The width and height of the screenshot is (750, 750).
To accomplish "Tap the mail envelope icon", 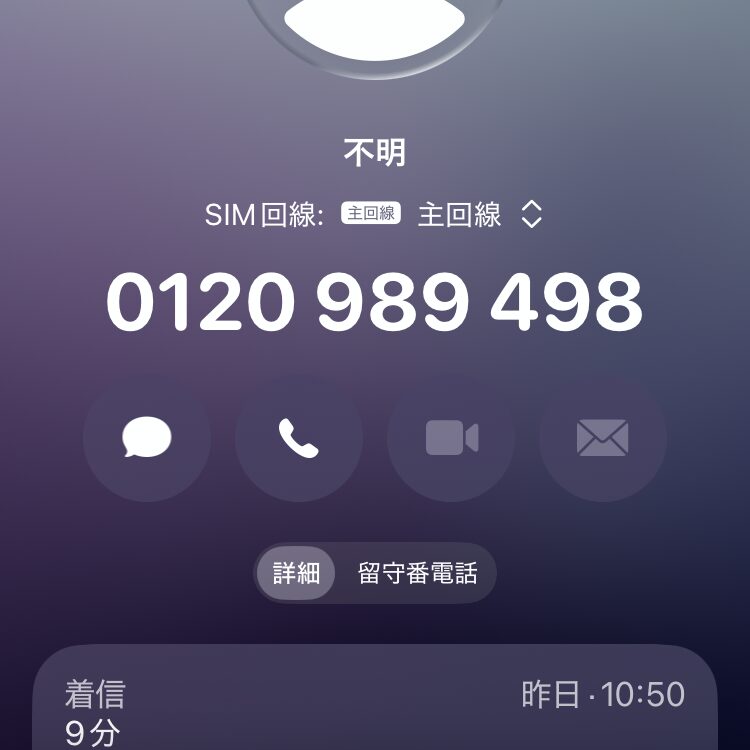I will coord(603,438).
